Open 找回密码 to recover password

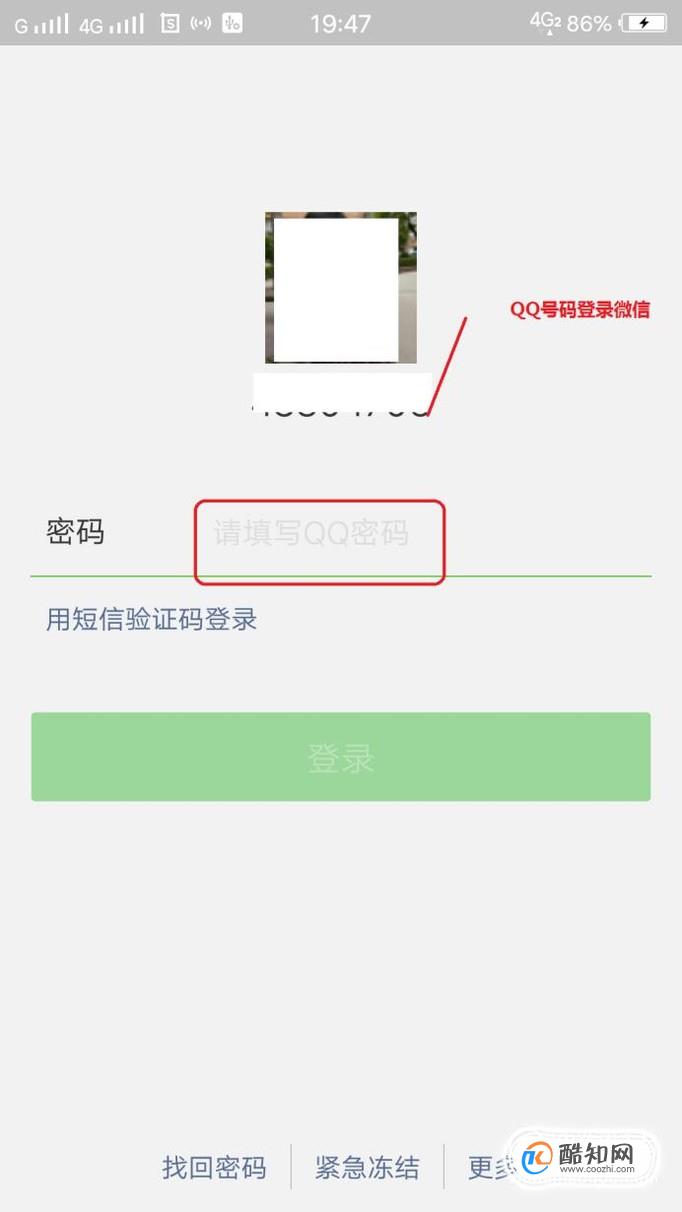(214, 1167)
